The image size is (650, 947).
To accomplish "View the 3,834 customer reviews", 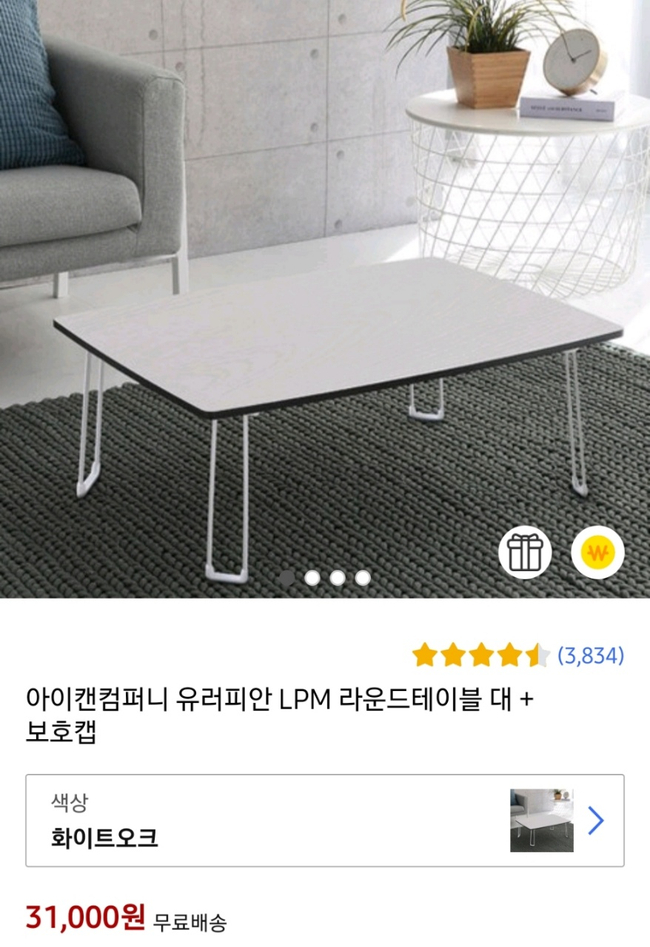I will (590, 656).
